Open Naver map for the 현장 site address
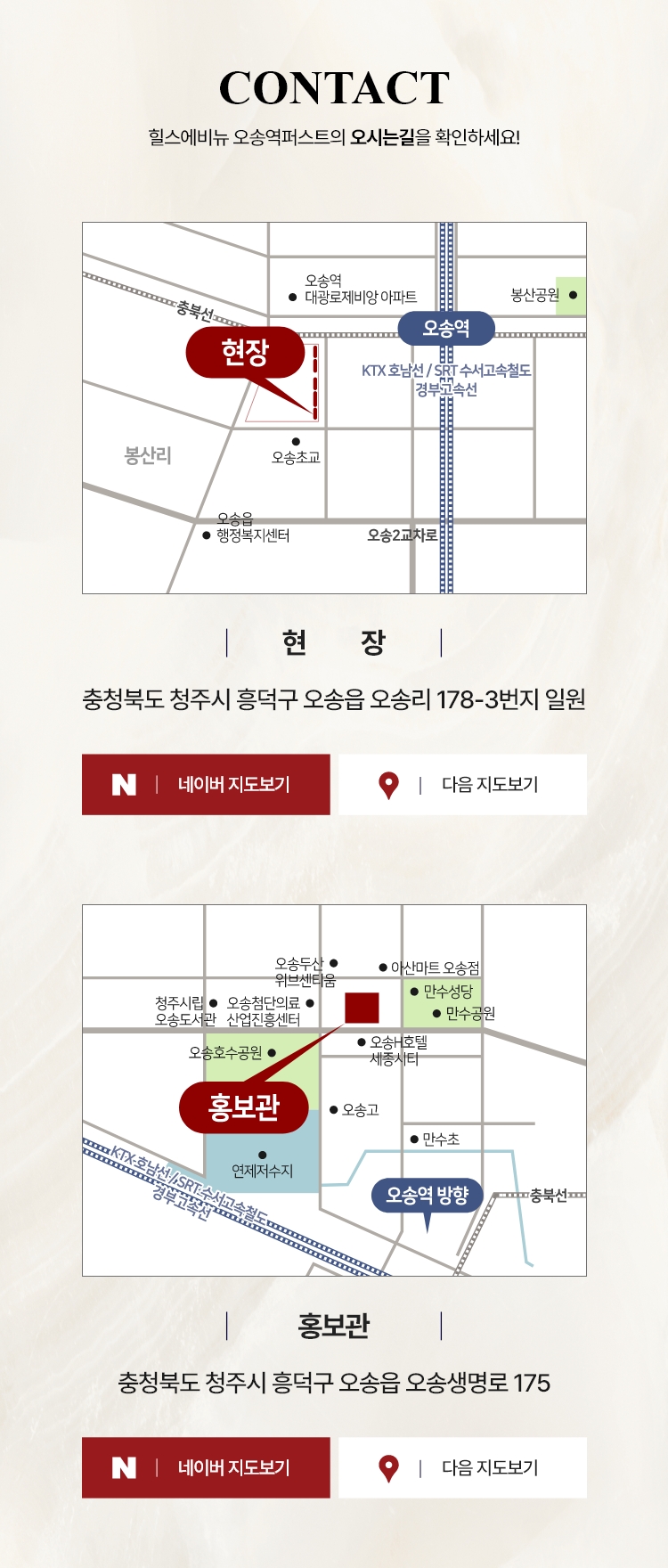 coord(206,784)
